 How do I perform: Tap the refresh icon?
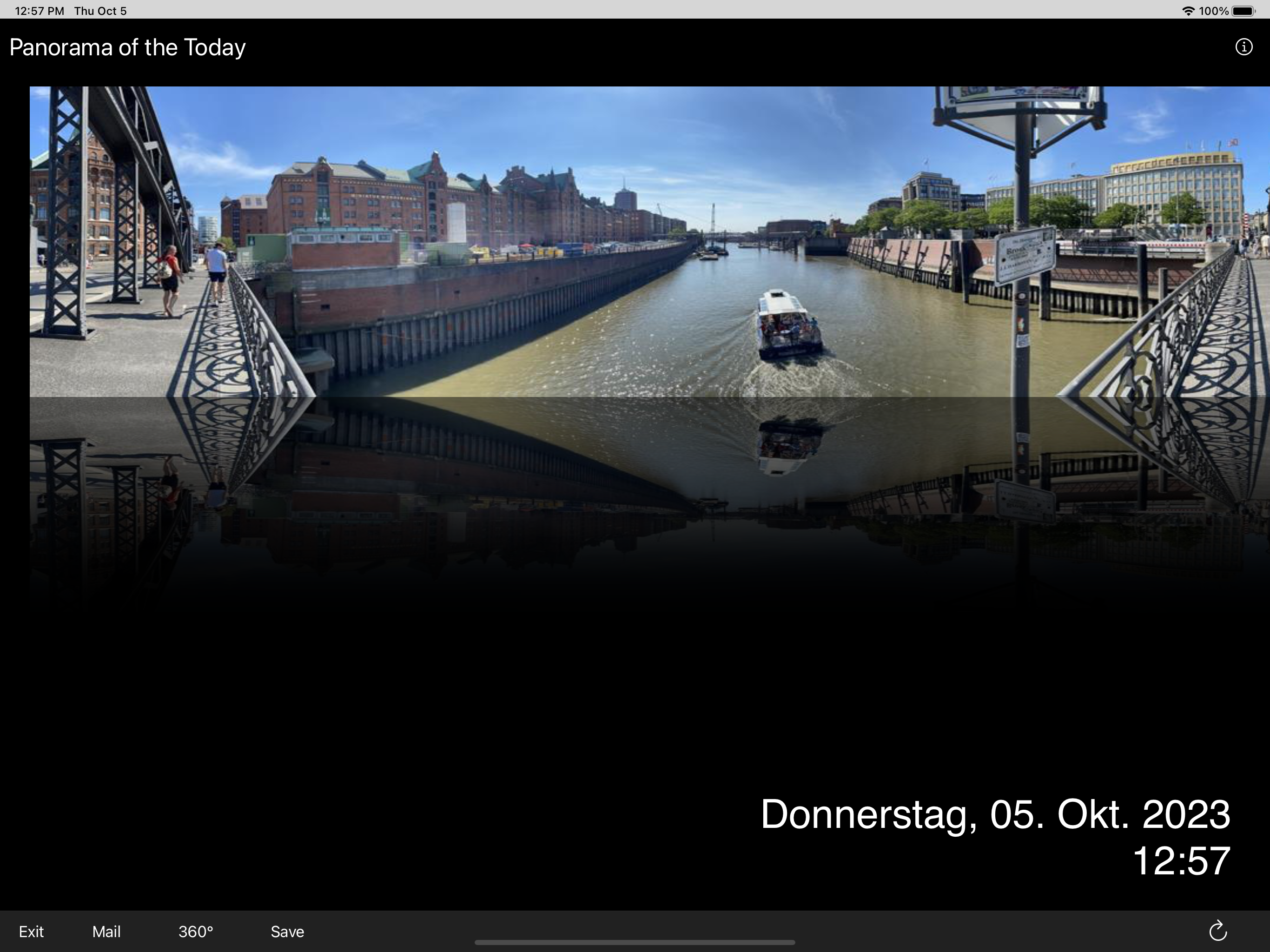coord(1218,932)
